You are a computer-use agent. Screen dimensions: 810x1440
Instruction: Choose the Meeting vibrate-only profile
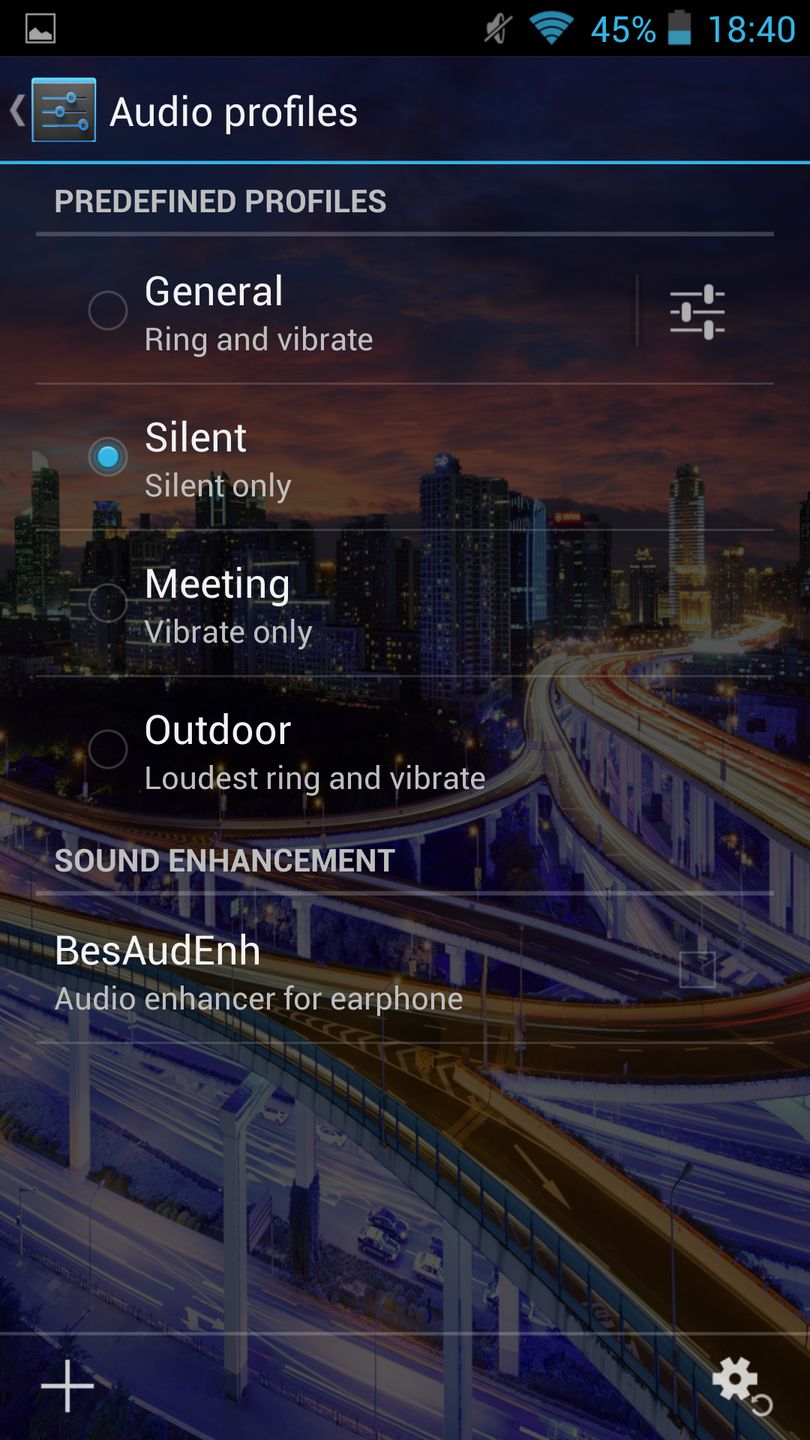[108, 603]
